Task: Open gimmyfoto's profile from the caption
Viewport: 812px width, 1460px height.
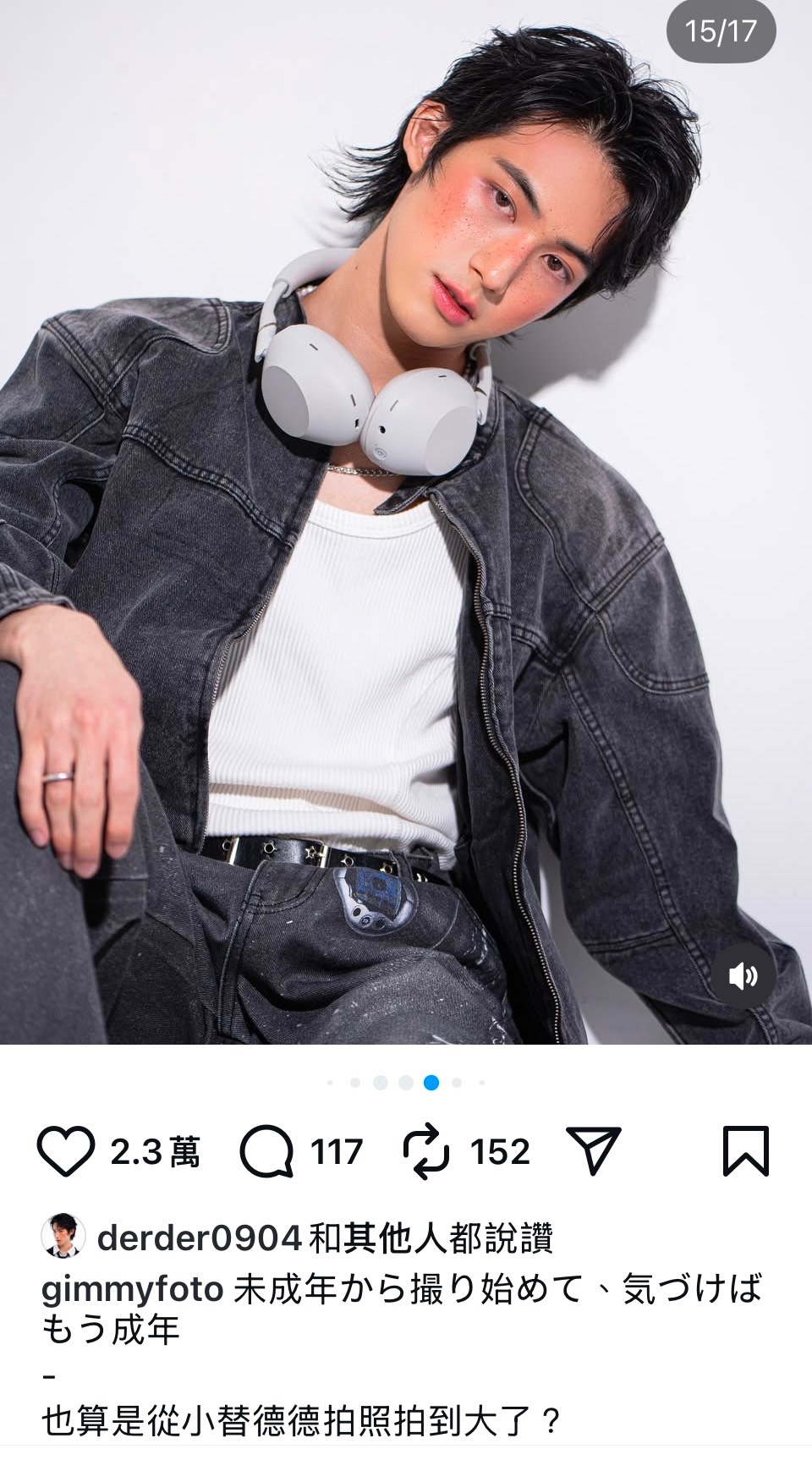Action: tap(132, 1289)
